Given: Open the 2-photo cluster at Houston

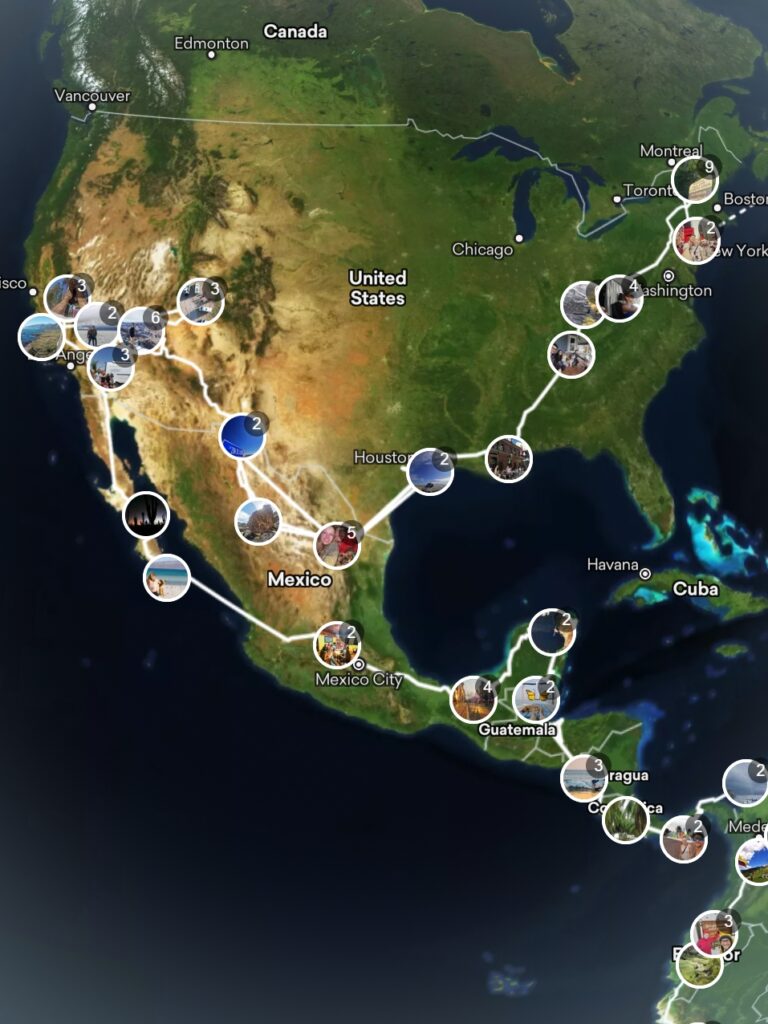Looking at the screenshot, I should pos(430,471).
